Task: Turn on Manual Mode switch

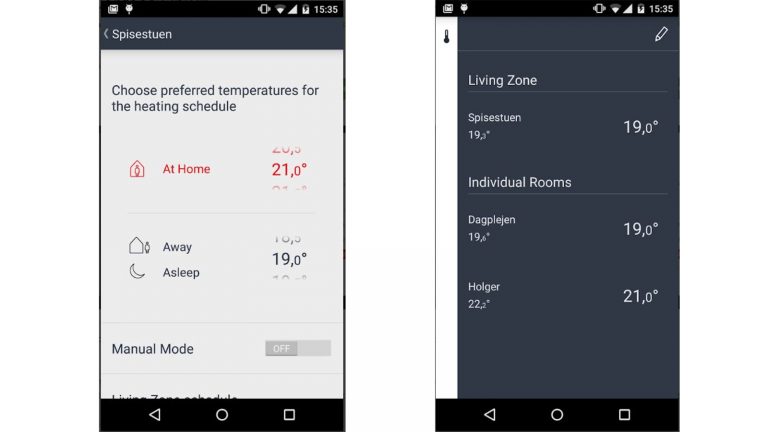Action: (297, 348)
